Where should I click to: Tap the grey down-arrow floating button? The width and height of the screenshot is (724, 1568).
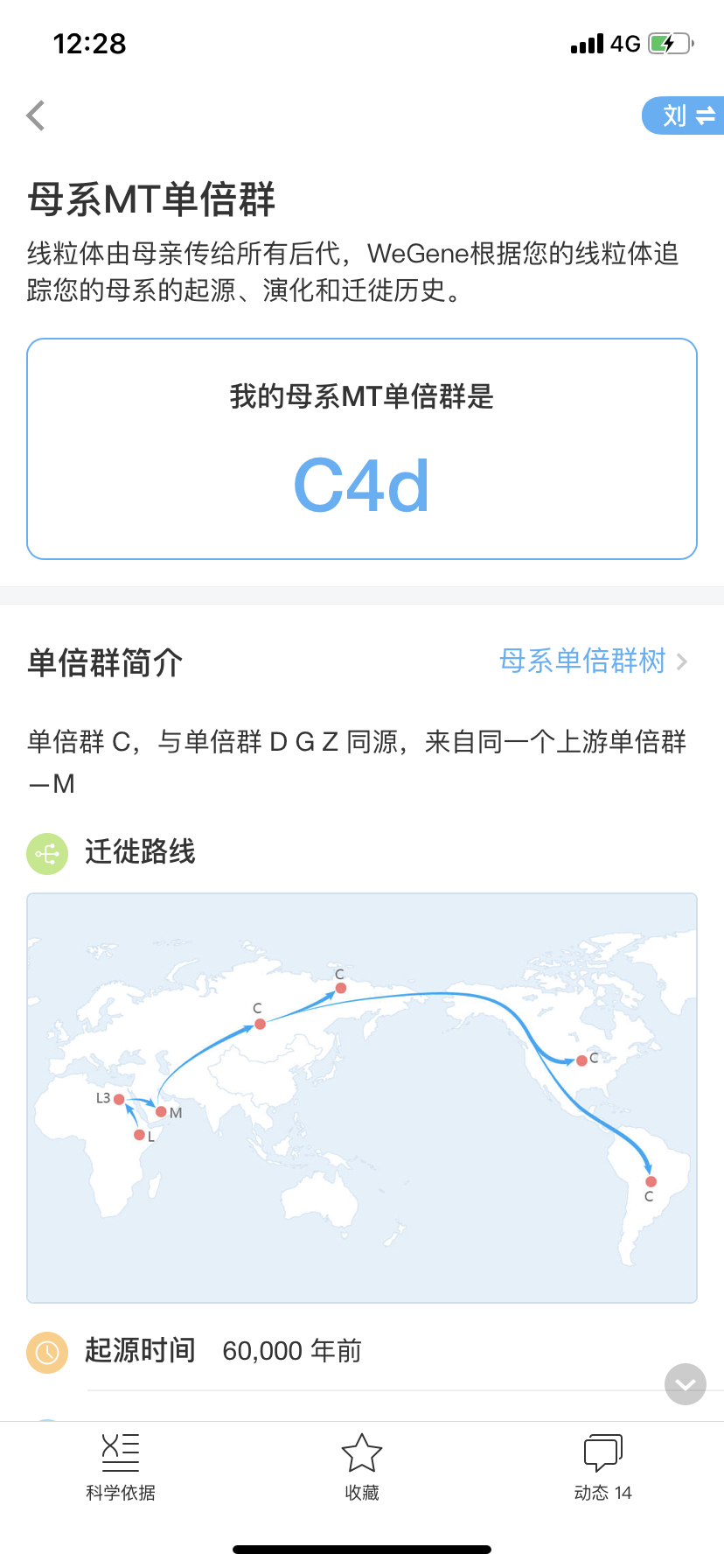[x=685, y=1384]
